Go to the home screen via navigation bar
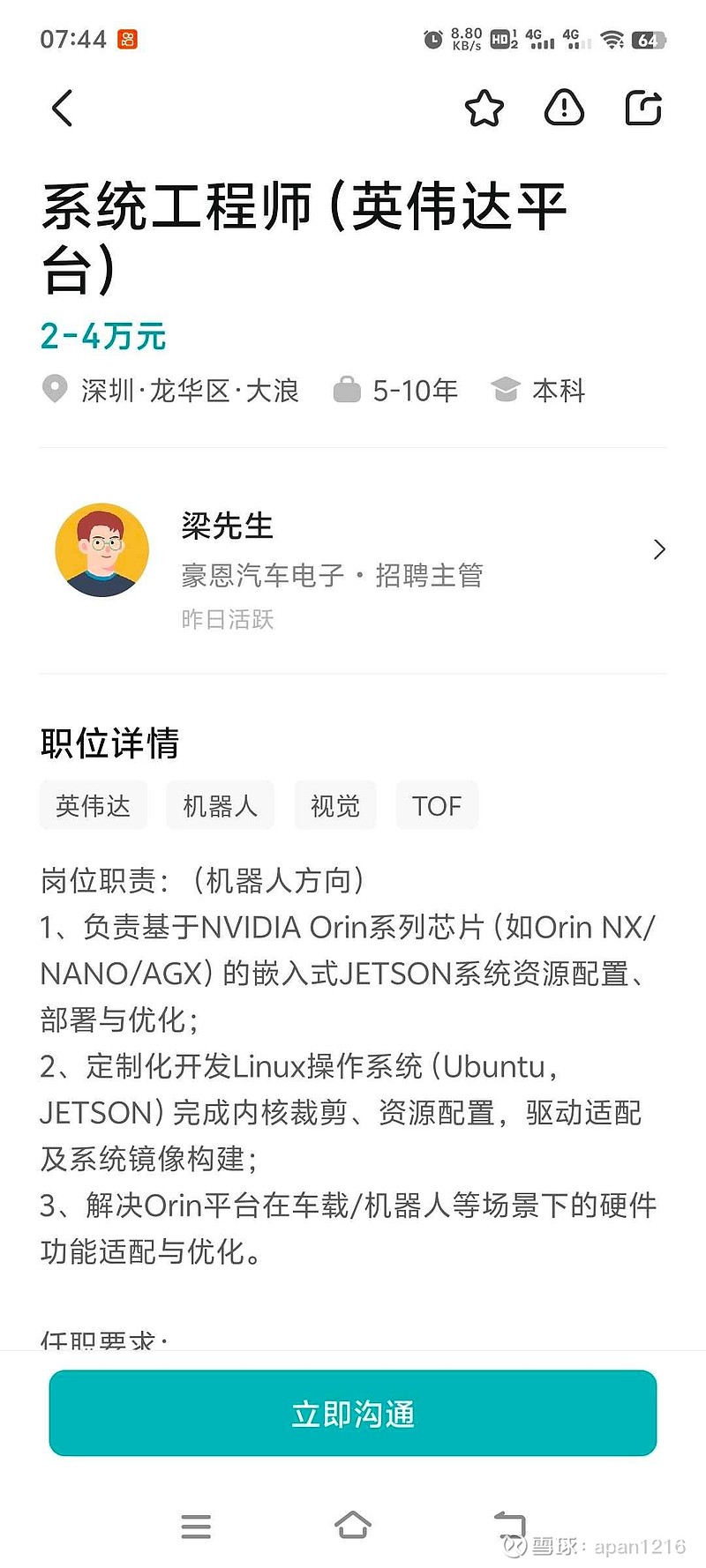 pos(353,1526)
